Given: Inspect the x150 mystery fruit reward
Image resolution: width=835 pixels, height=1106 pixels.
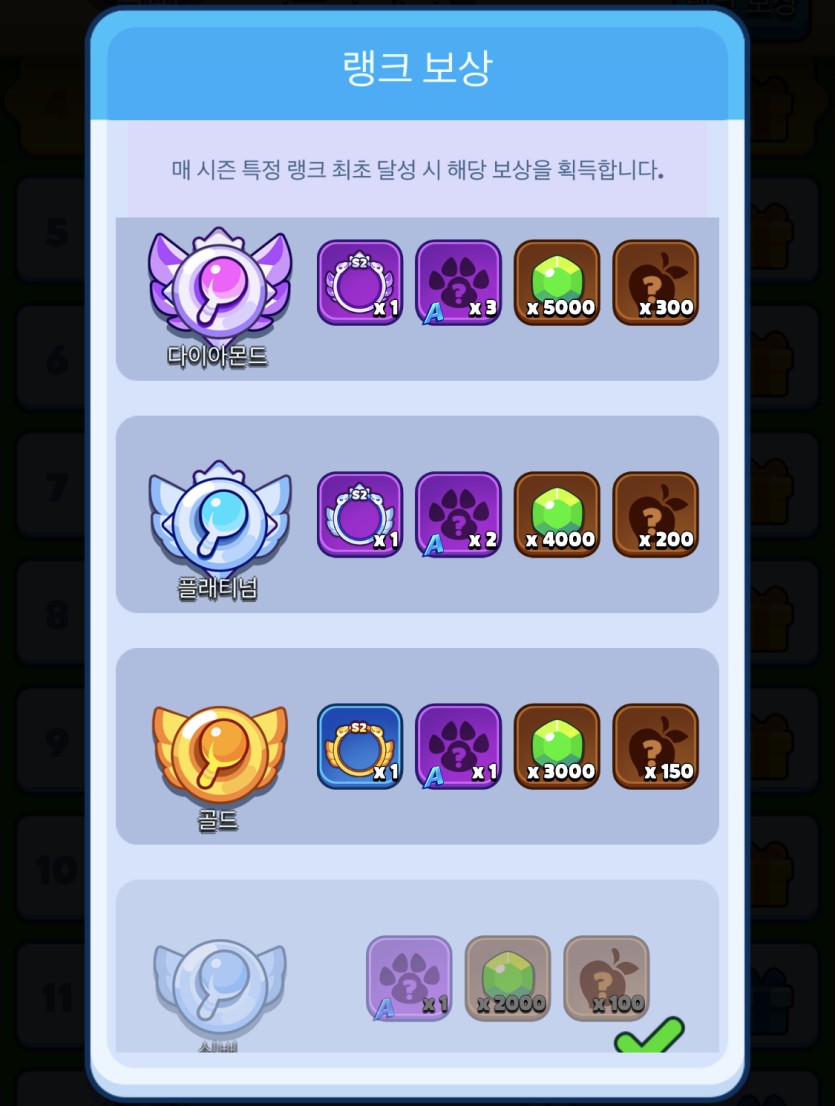Looking at the screenshot, I should pos(655,747).
